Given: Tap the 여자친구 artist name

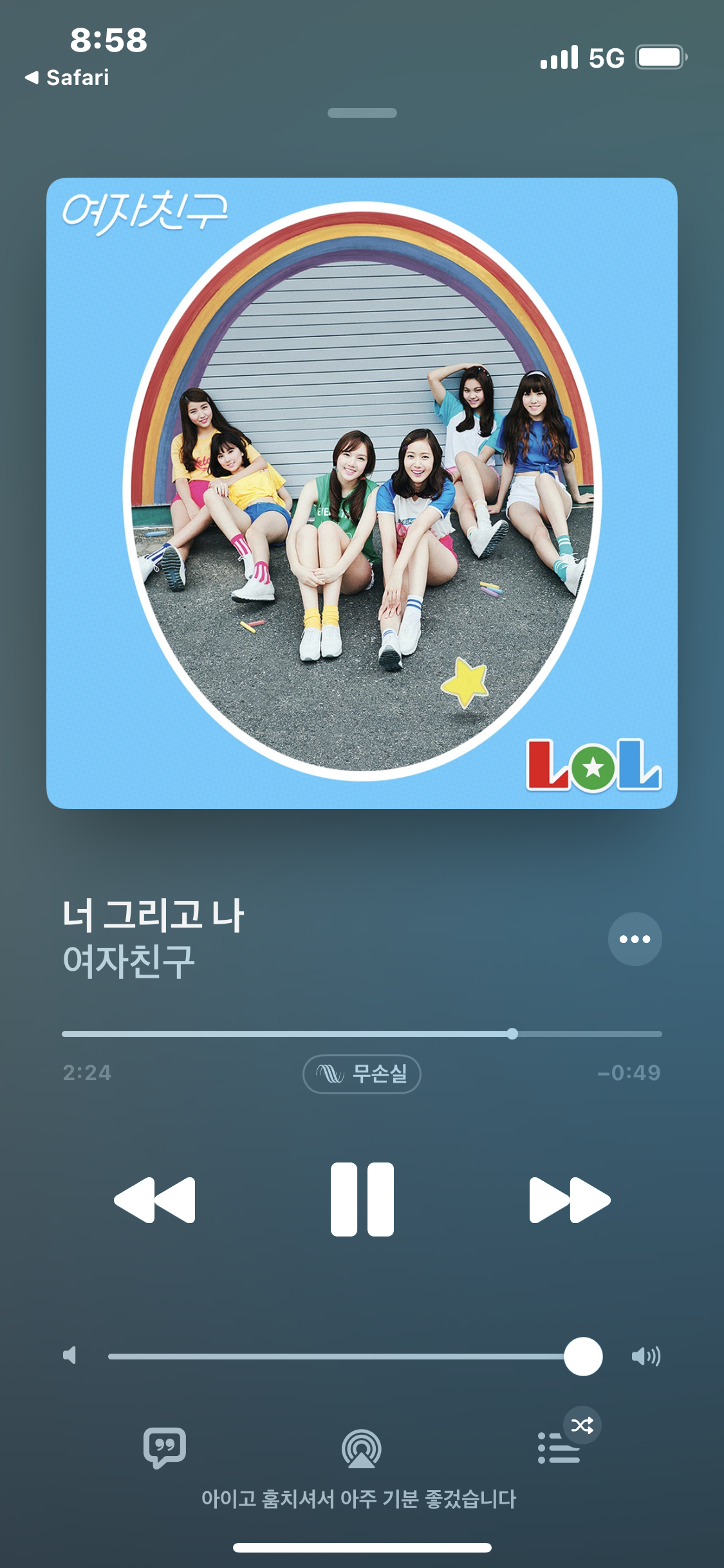Looking at the screenshot, I should click(x=129, y=962).
